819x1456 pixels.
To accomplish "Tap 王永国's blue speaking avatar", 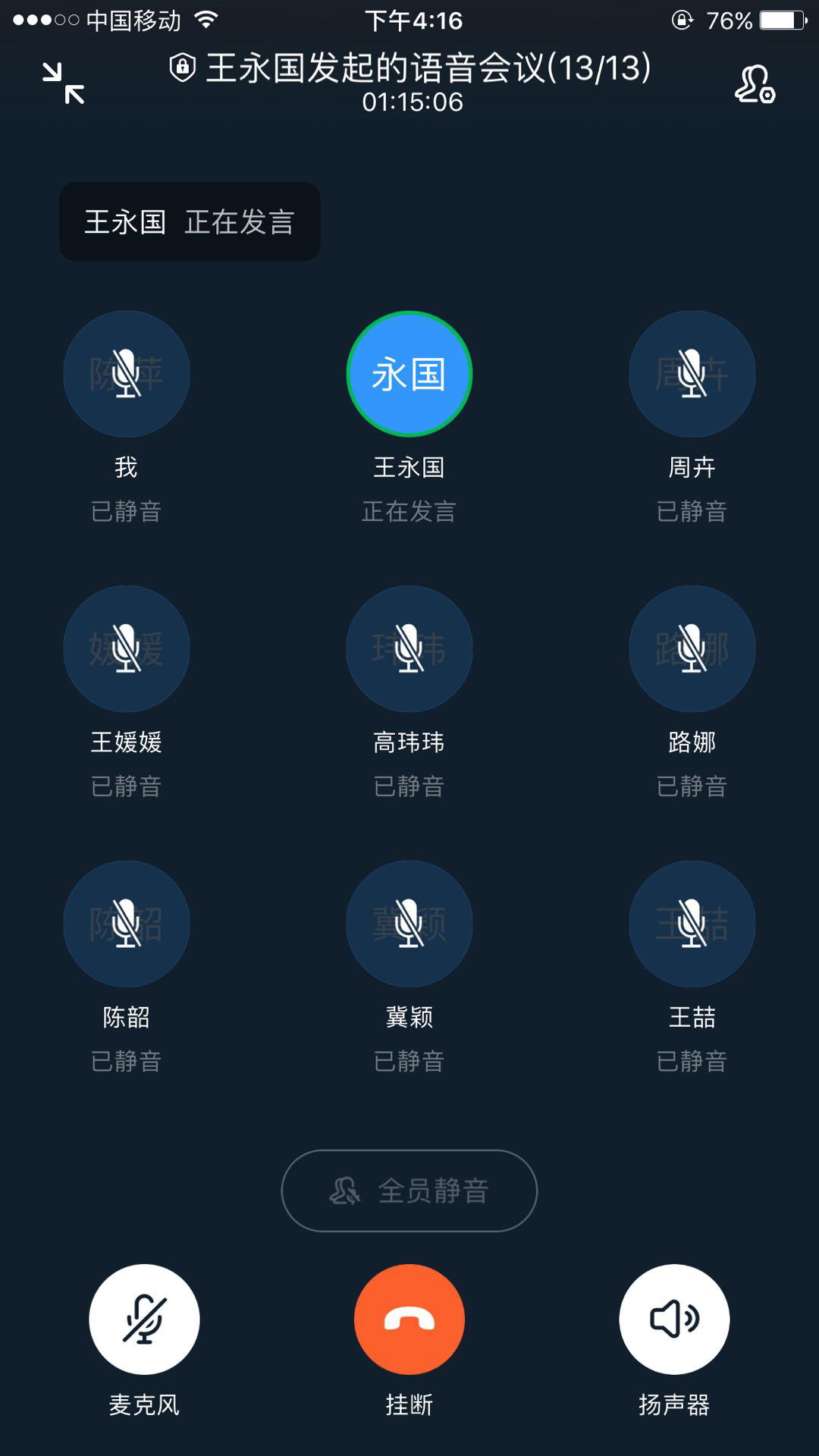I will tap(409, 374).
